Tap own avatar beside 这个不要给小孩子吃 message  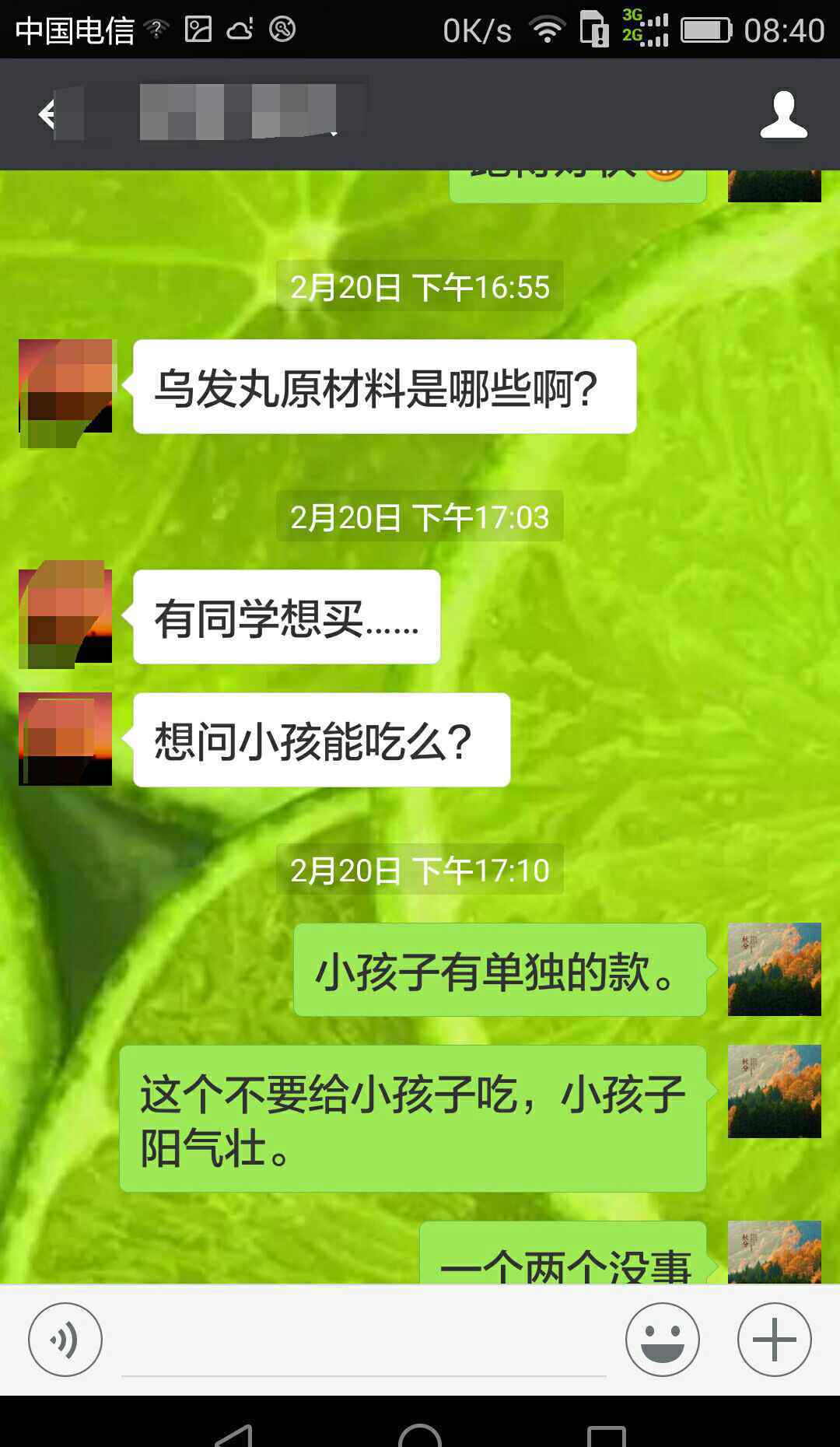[774, 1091]
